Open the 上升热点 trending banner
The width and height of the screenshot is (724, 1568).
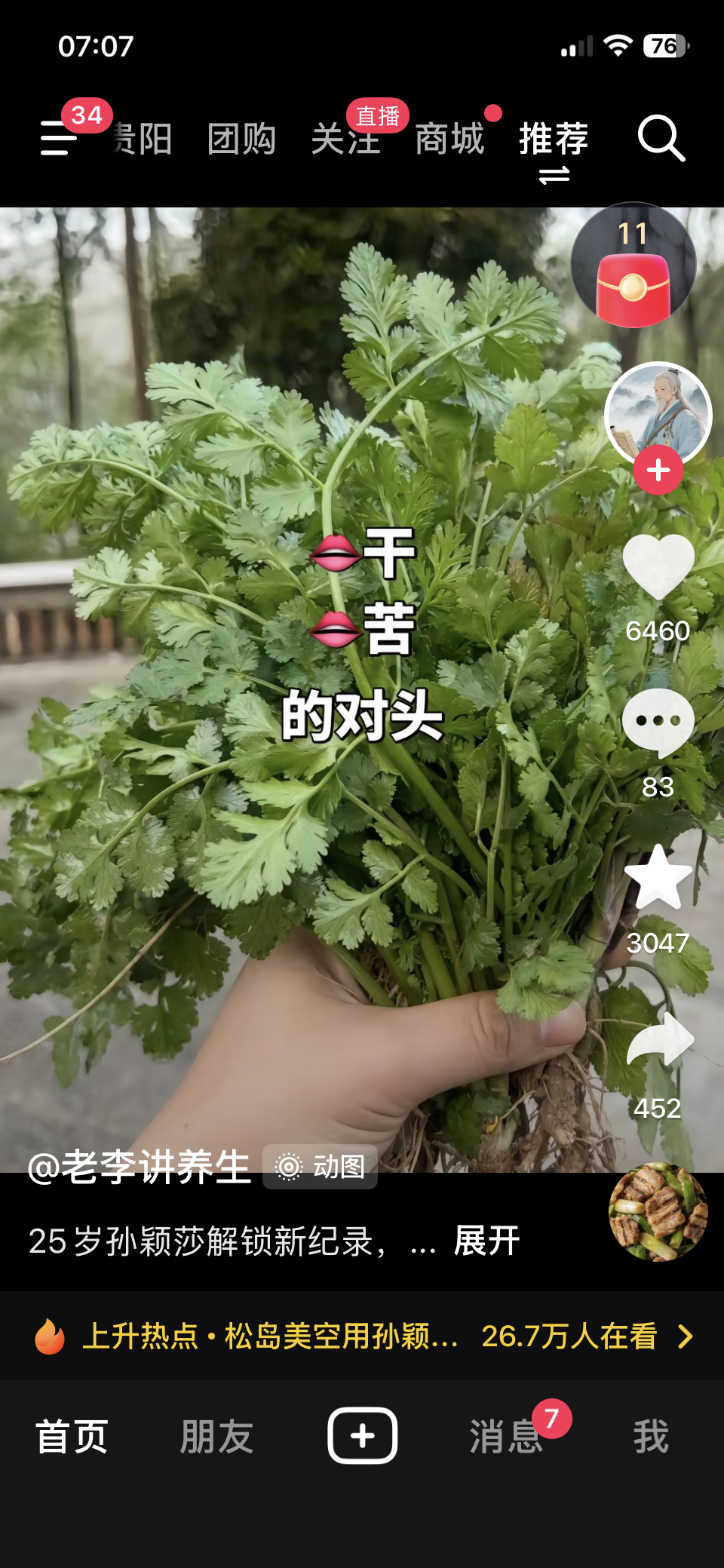click(x=362, y=1336)
